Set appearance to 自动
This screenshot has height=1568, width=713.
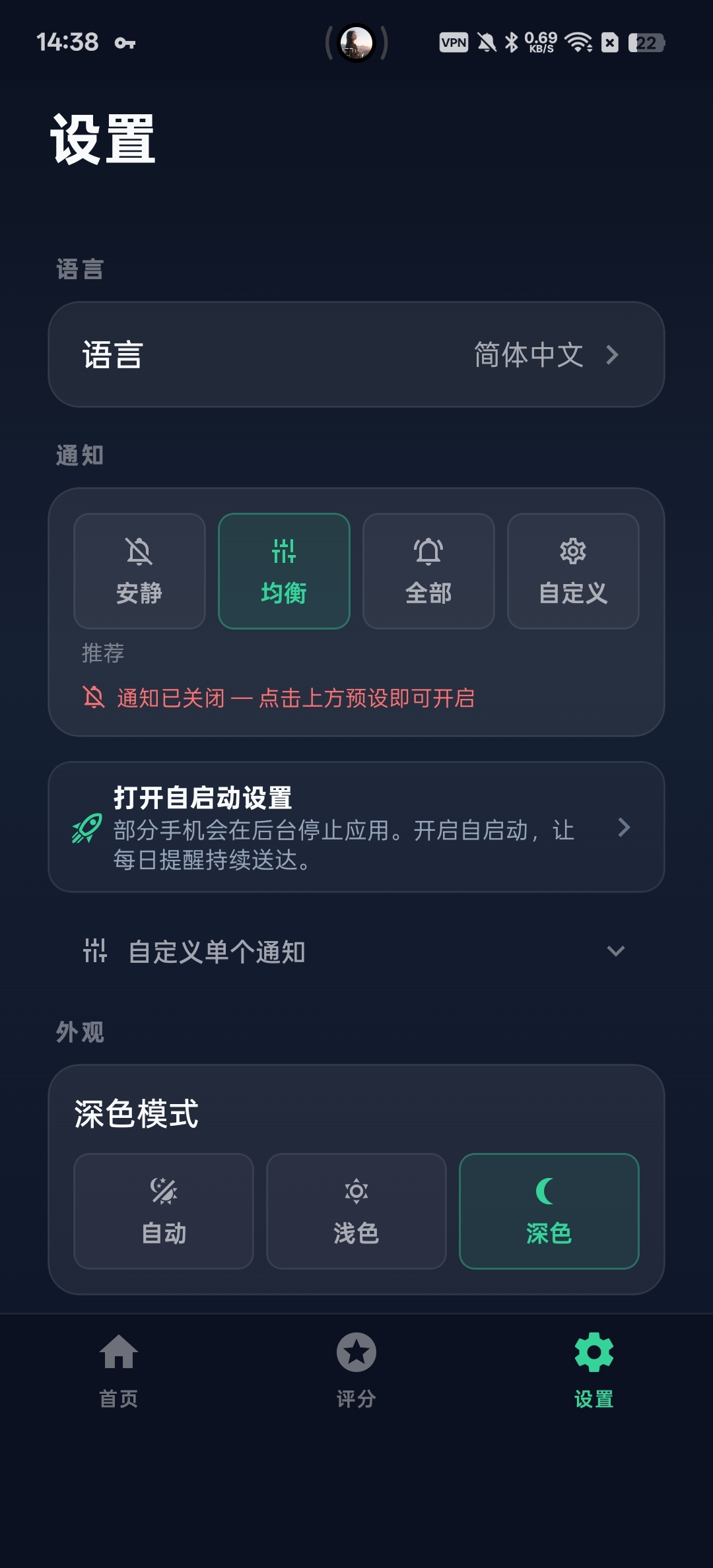[x=164, y=1211]
